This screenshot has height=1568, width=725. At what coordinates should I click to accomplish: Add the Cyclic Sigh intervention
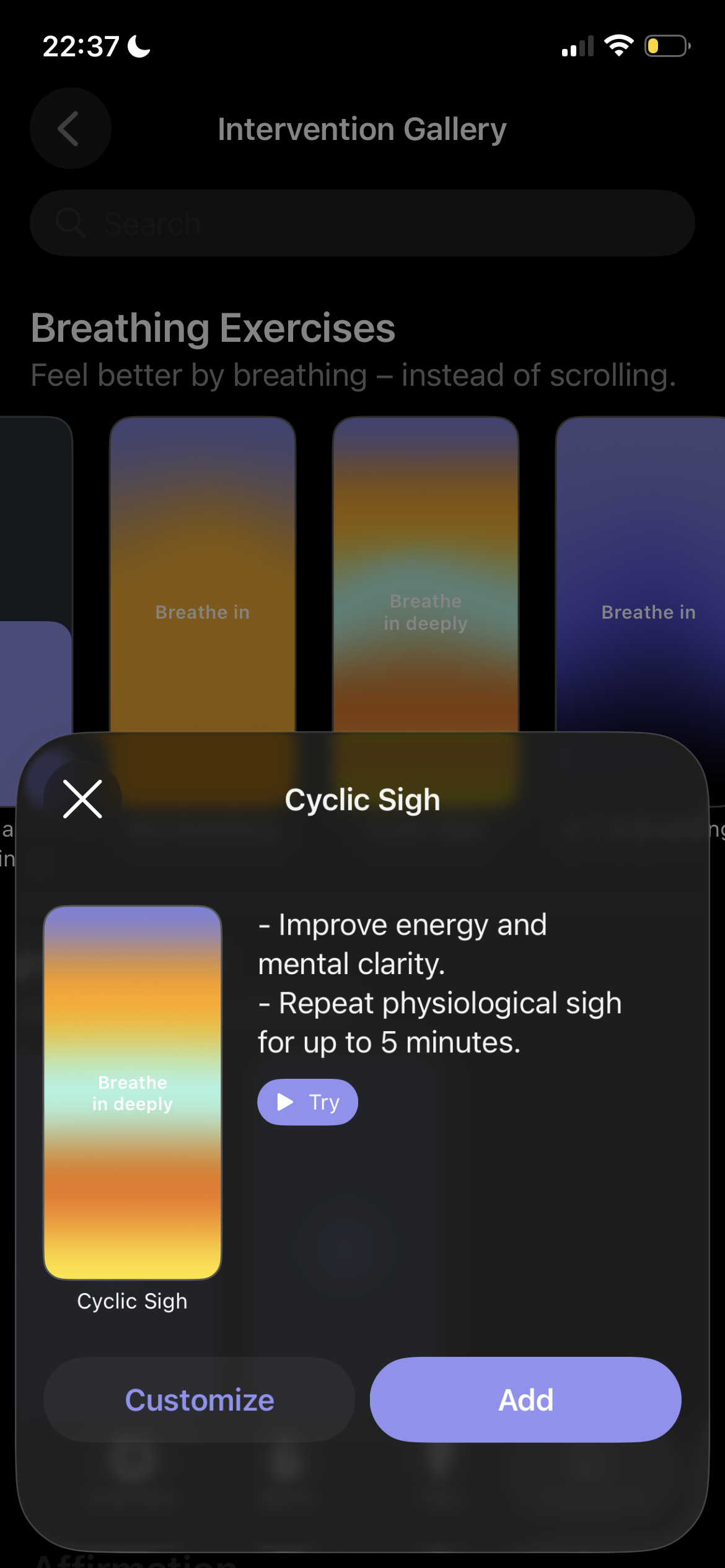(x=525, y=1400)
